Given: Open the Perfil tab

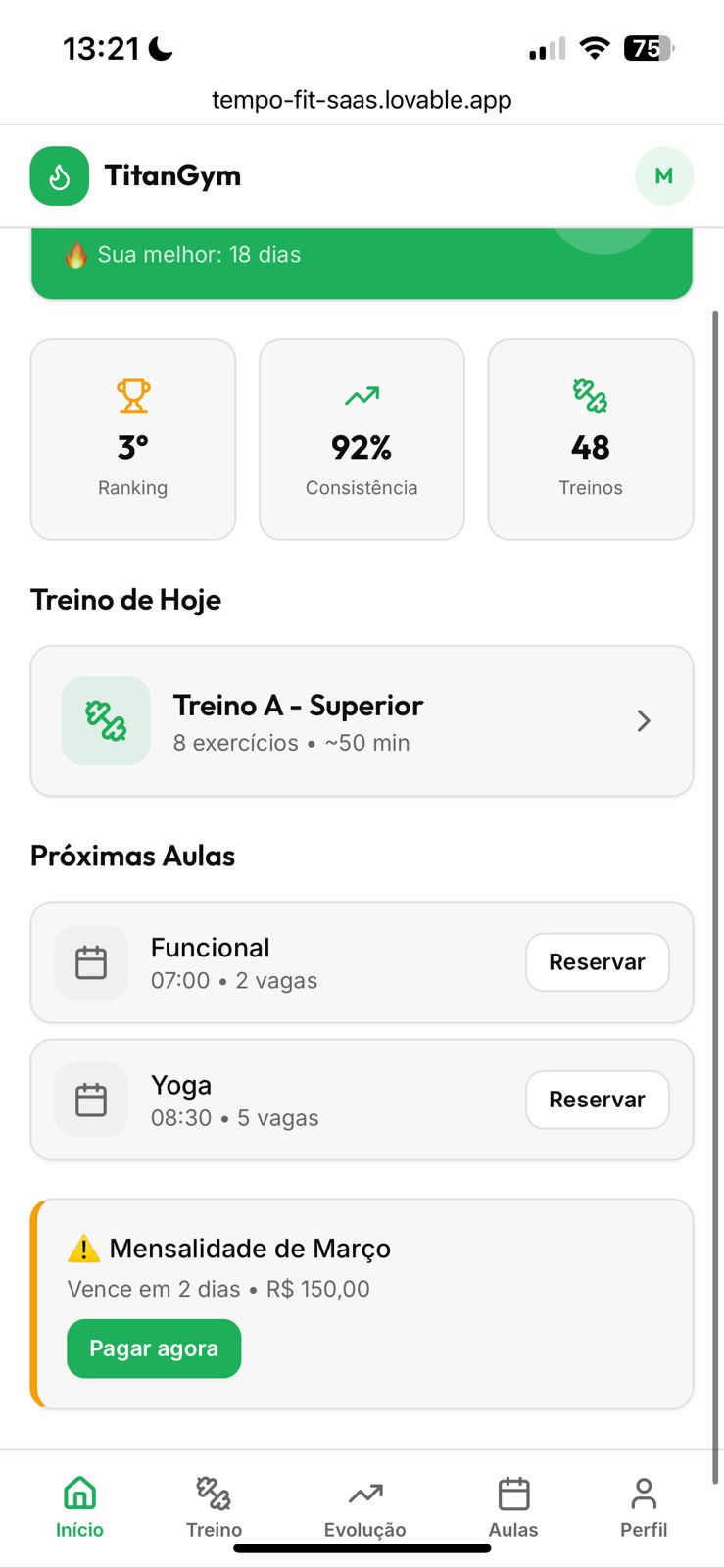Looking at the screenshot, I should point(644,1507).
